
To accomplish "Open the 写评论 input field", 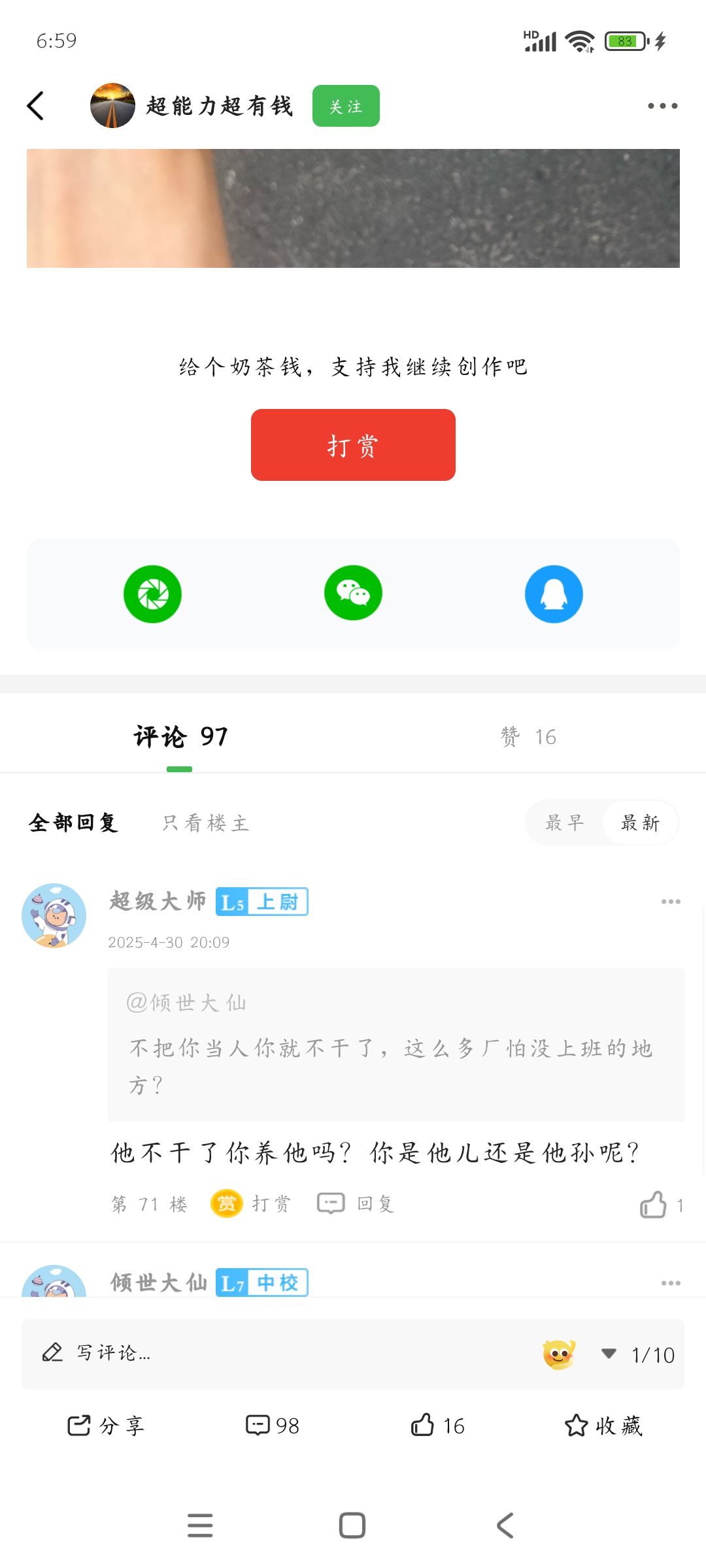I will click(261, 1353).
